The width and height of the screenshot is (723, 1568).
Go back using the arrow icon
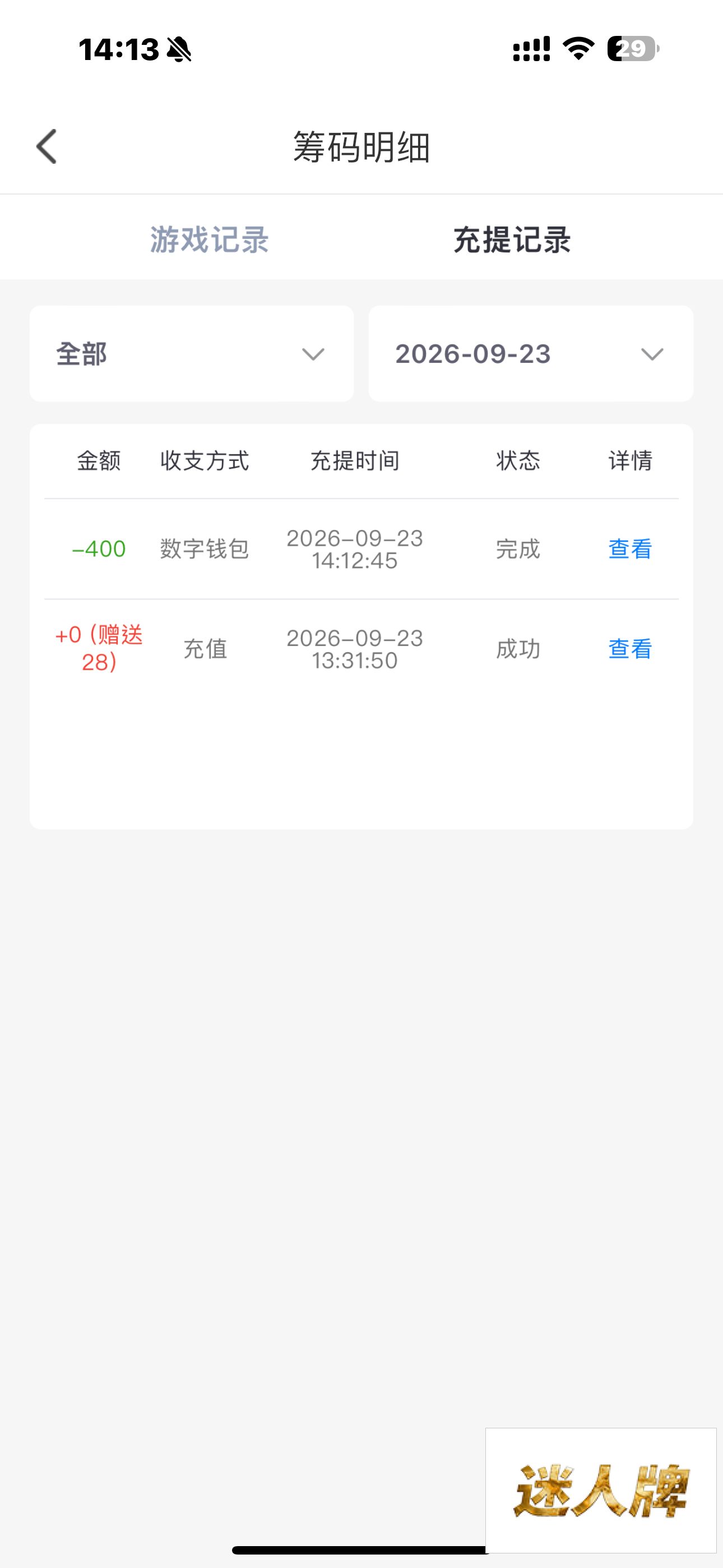[47, 147]
